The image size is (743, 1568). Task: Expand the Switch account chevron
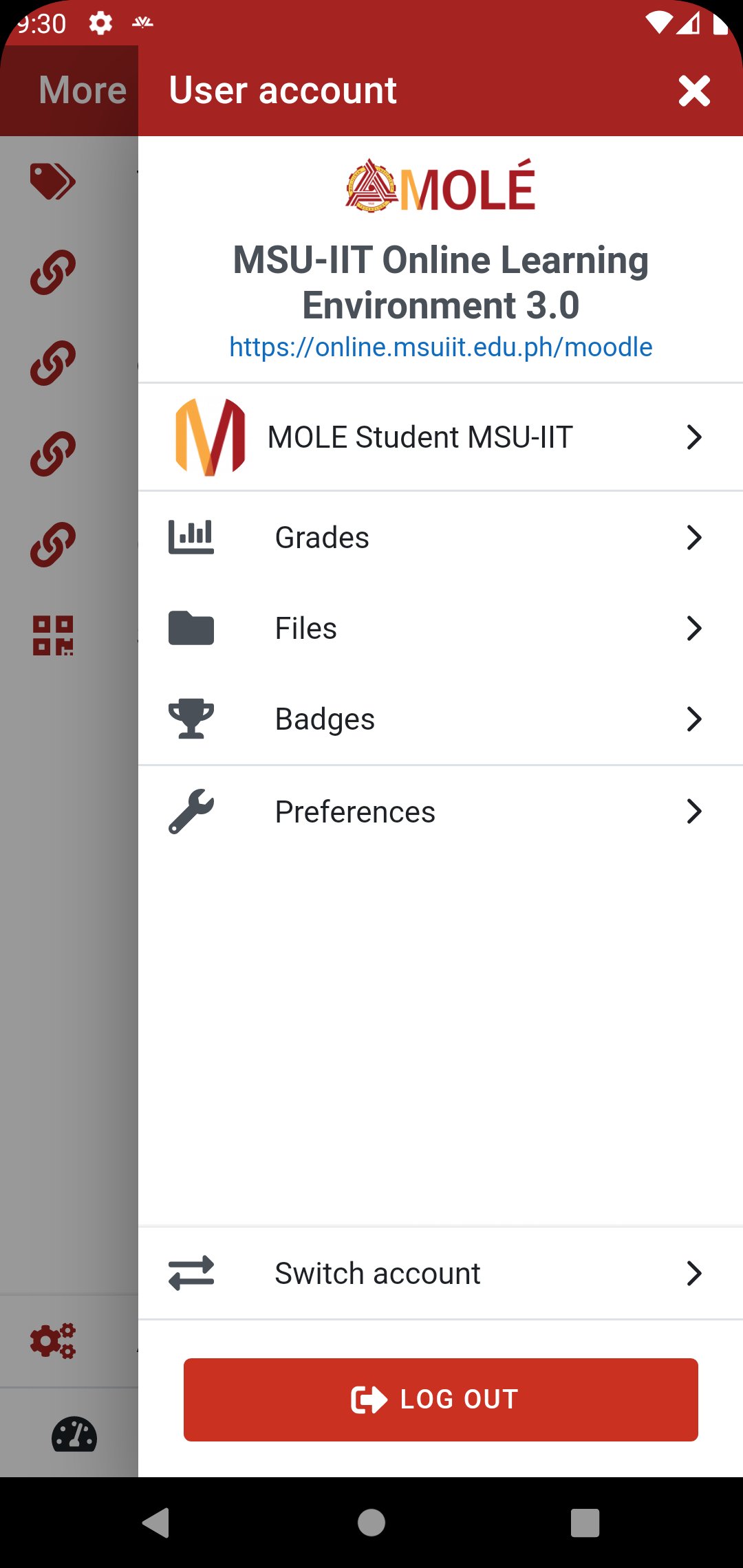pos(695,1273)
